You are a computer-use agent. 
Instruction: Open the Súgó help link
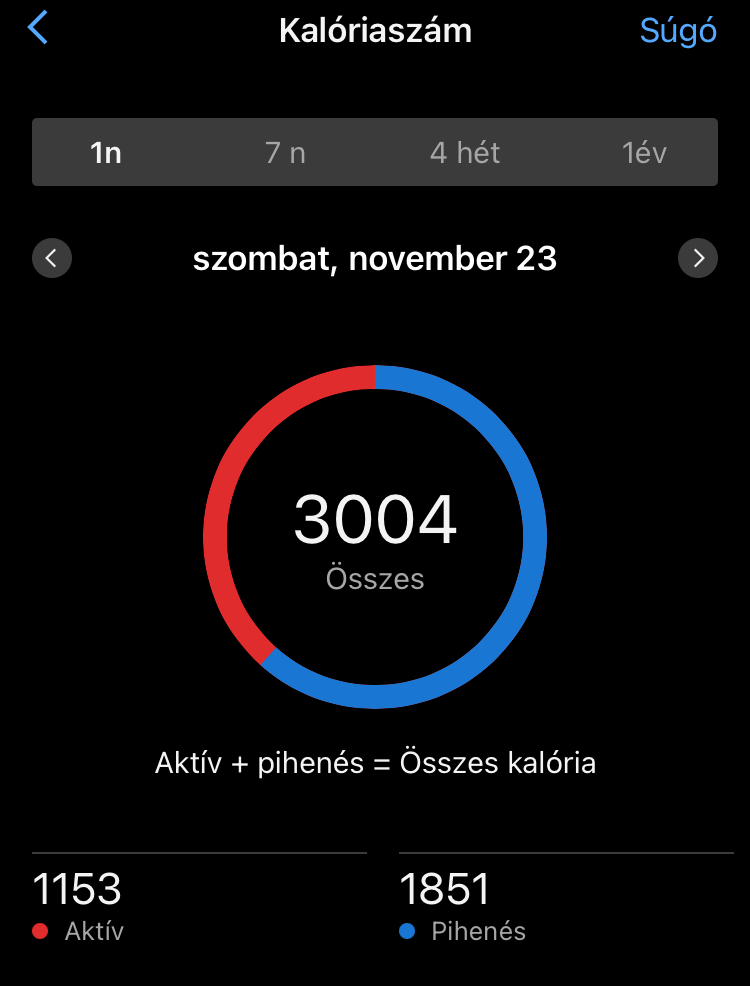click(x=678, y=31)
